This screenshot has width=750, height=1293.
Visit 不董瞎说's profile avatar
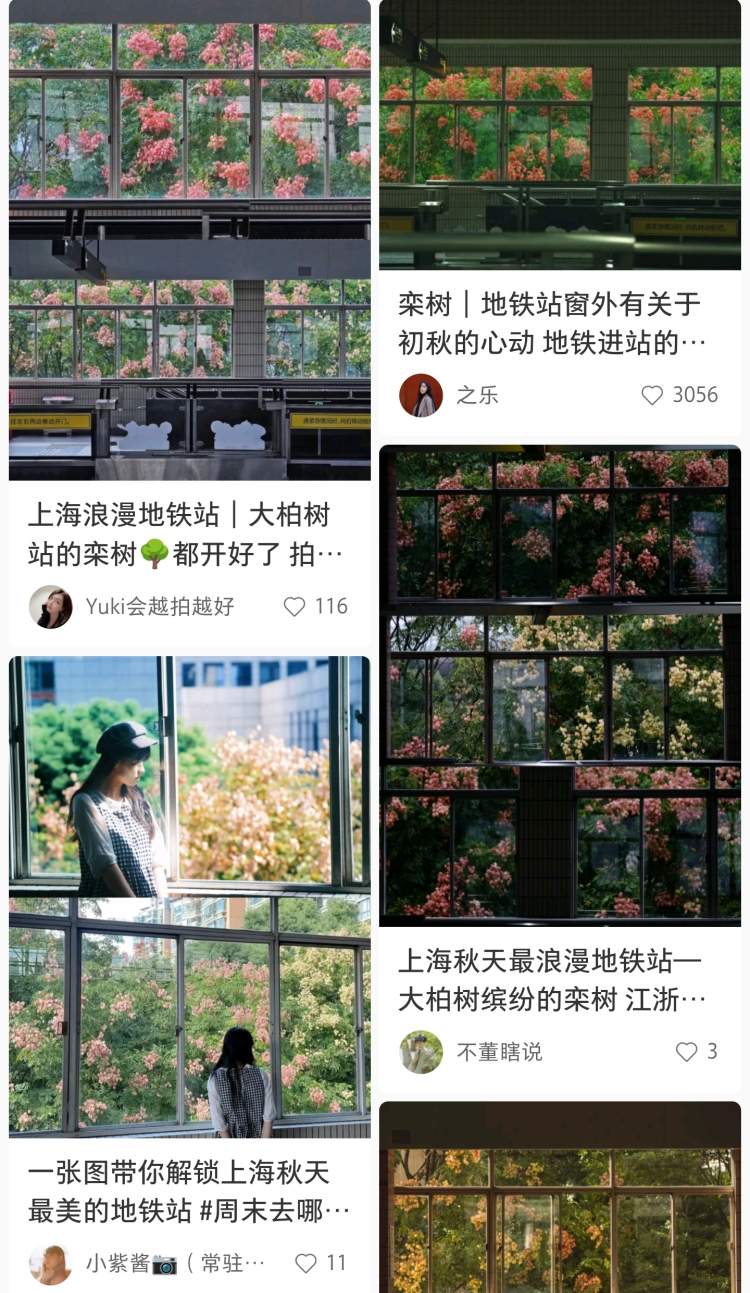tap(421, 1051)
